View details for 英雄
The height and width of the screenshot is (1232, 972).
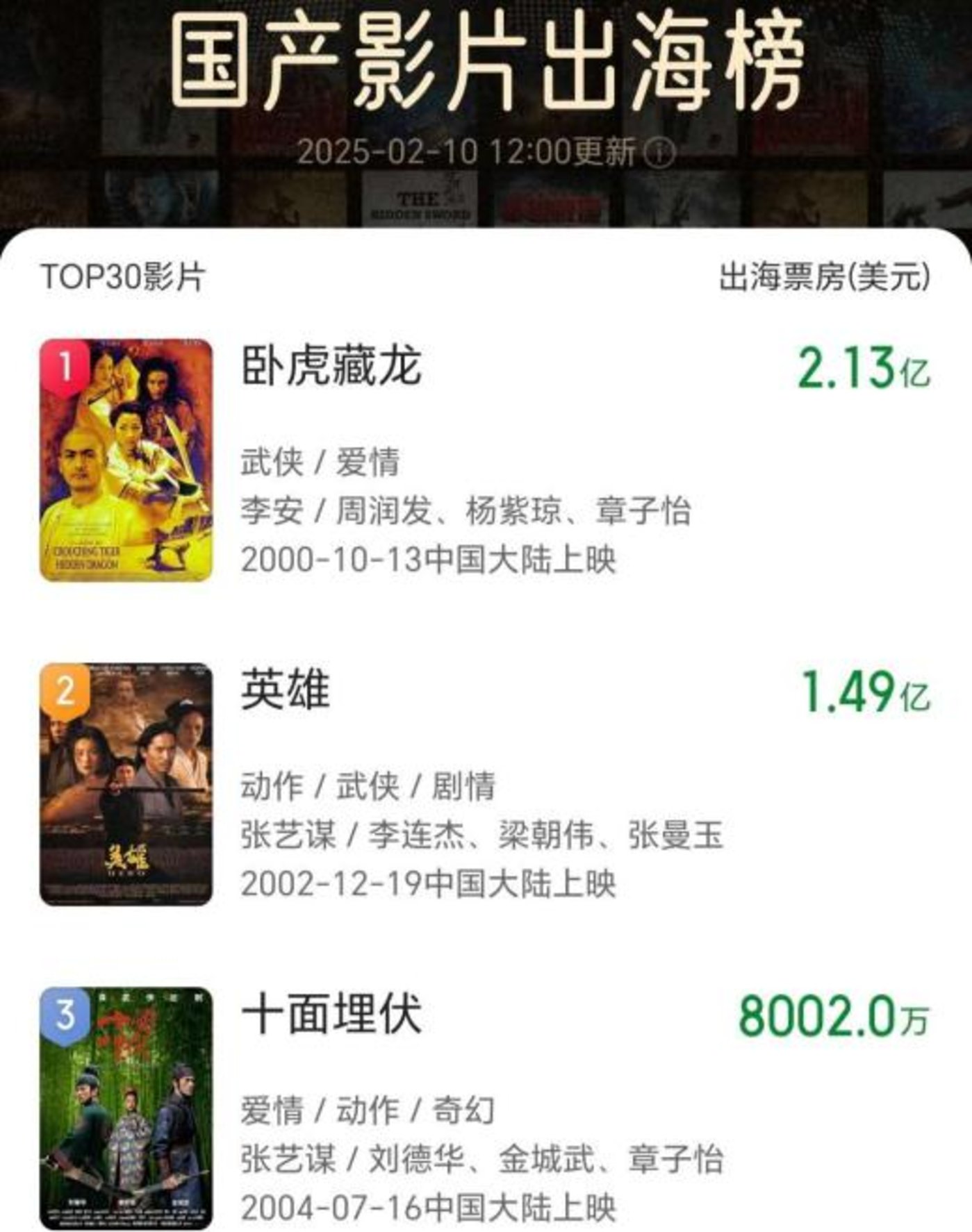286,690
